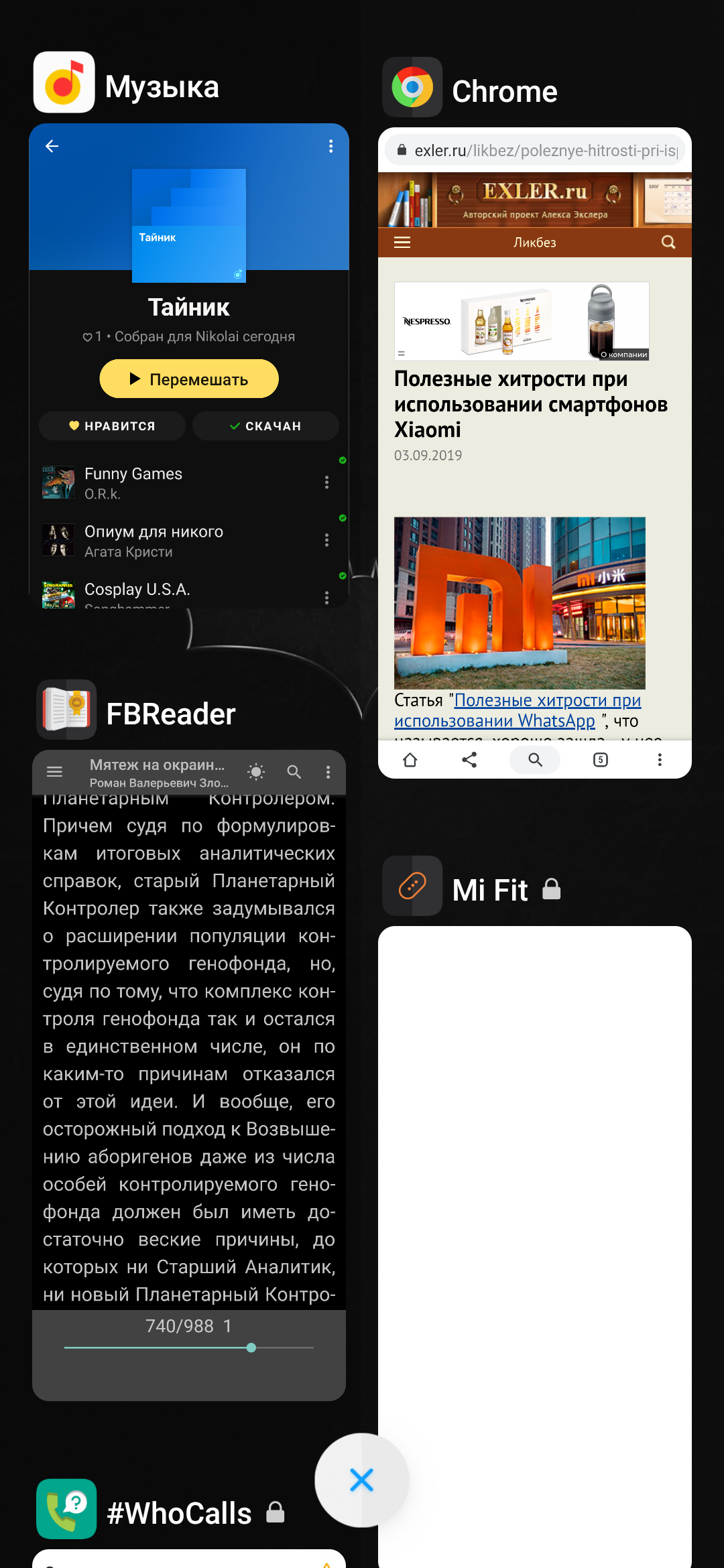Open the #WhoCalls recent app card

189,1557
